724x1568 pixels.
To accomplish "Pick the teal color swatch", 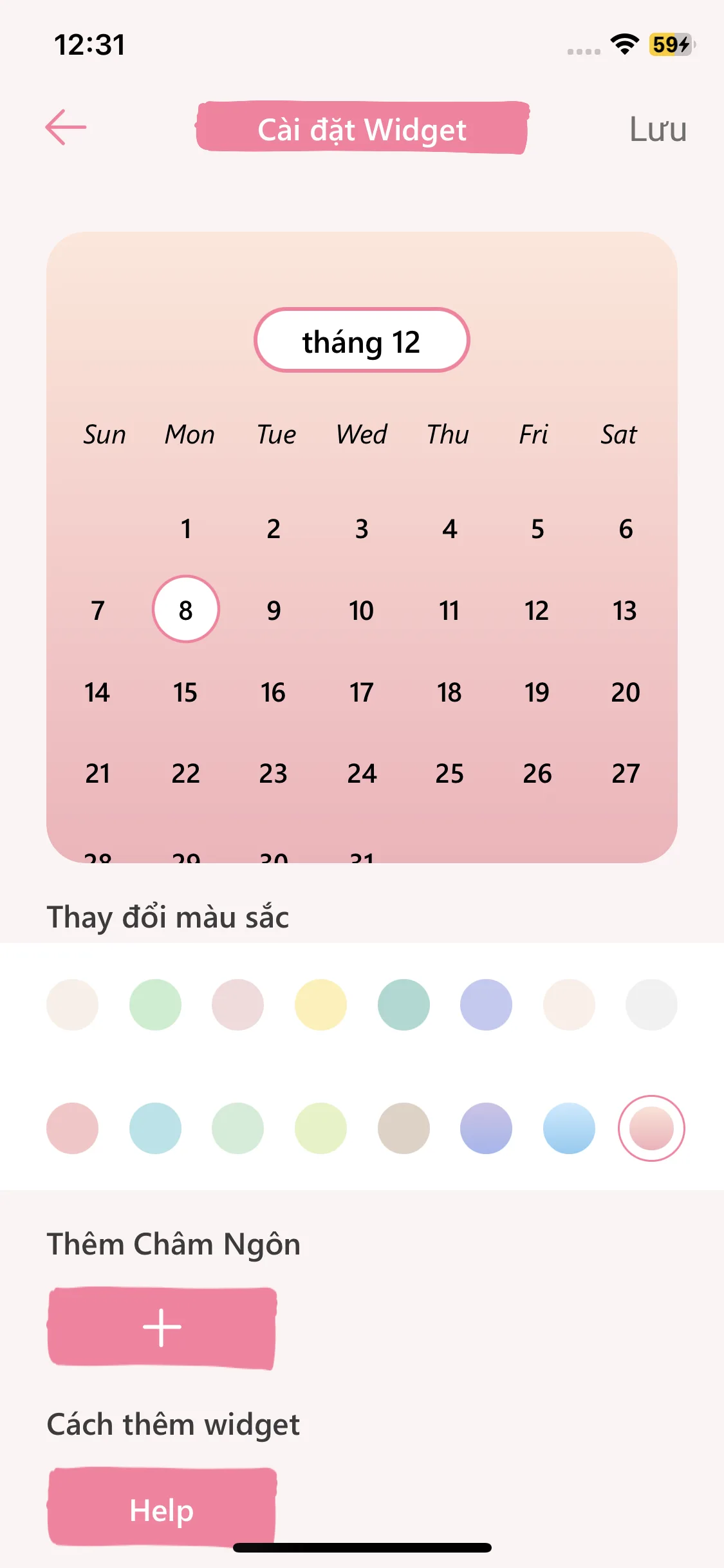I will (x=404, y=1004).
